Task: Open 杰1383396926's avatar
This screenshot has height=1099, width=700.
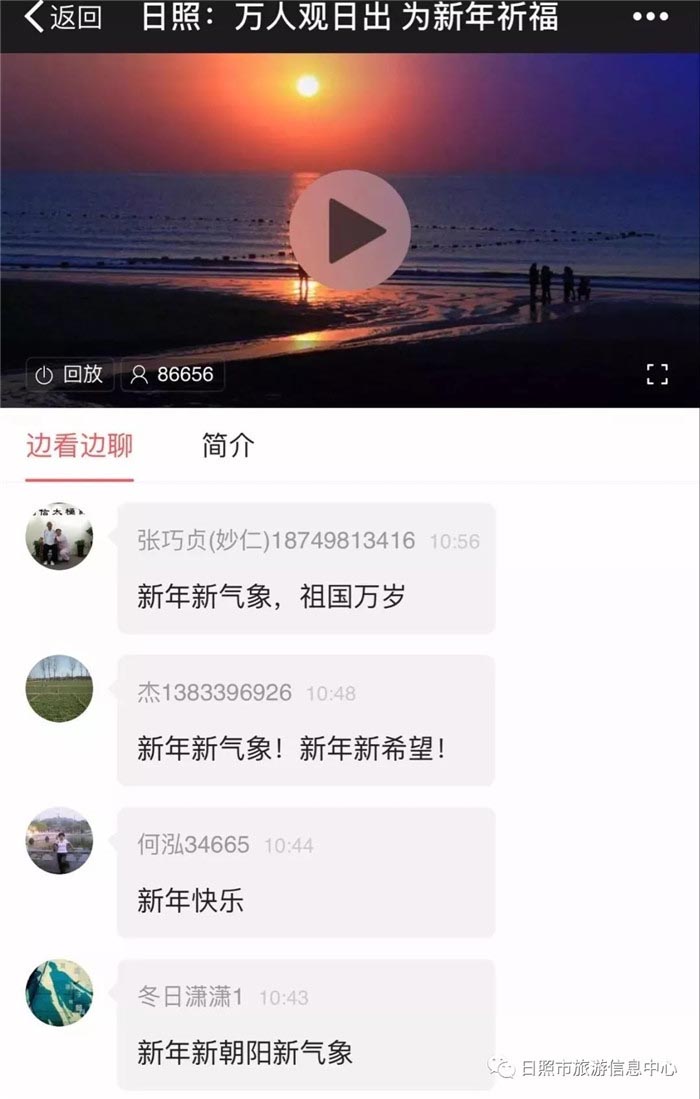Action: coord(59,689)
